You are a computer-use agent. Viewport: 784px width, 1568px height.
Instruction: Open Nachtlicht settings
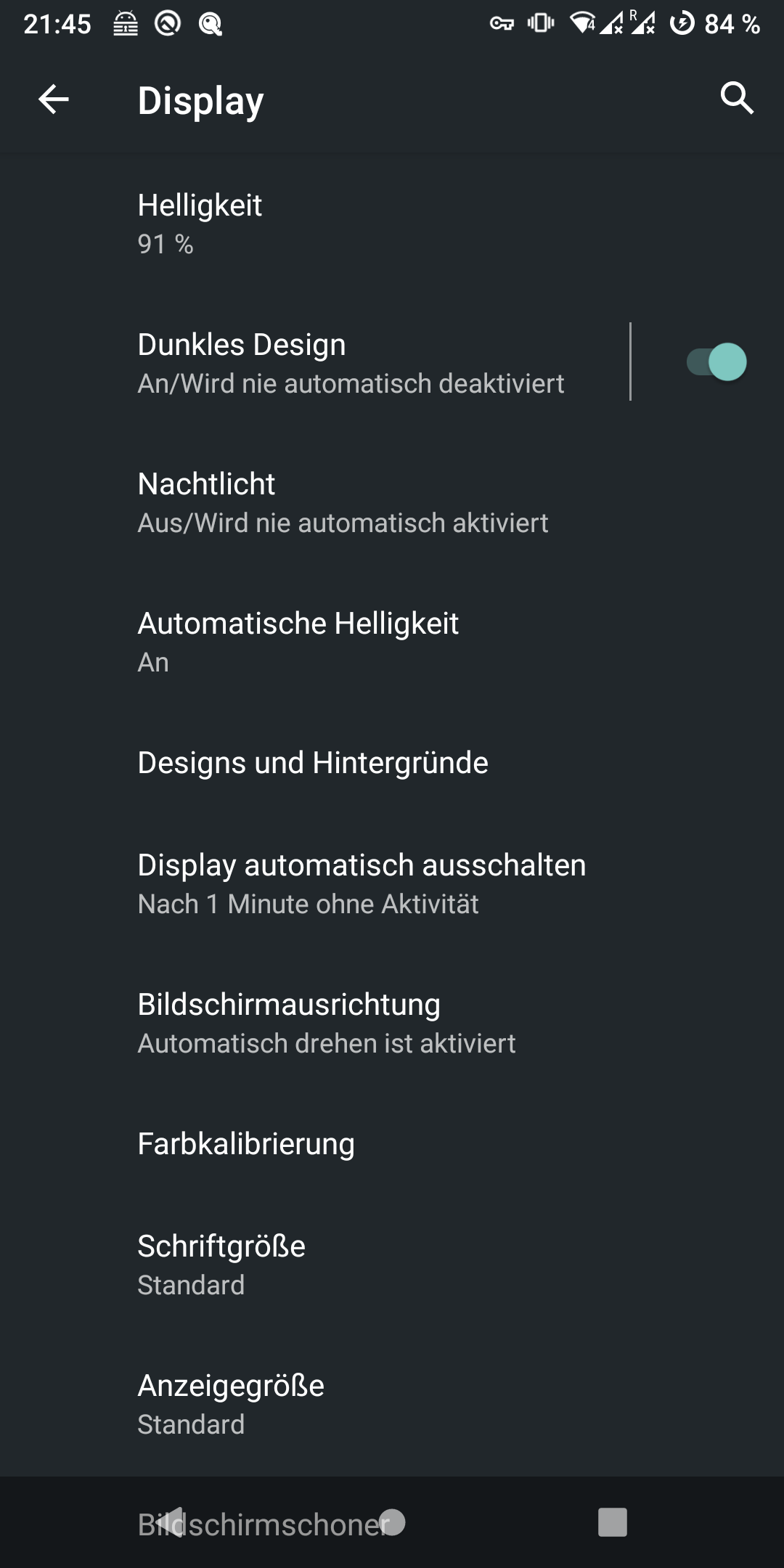click(392, 502)
